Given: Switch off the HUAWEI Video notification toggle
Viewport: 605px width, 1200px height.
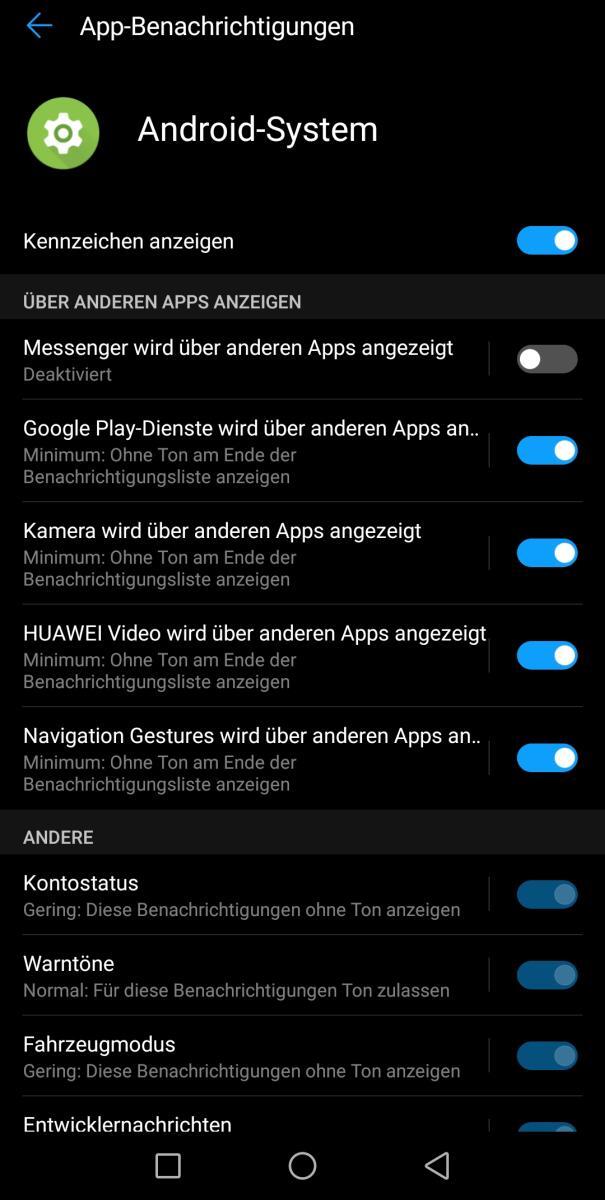Looking at the screenshot, I should 546,655.
